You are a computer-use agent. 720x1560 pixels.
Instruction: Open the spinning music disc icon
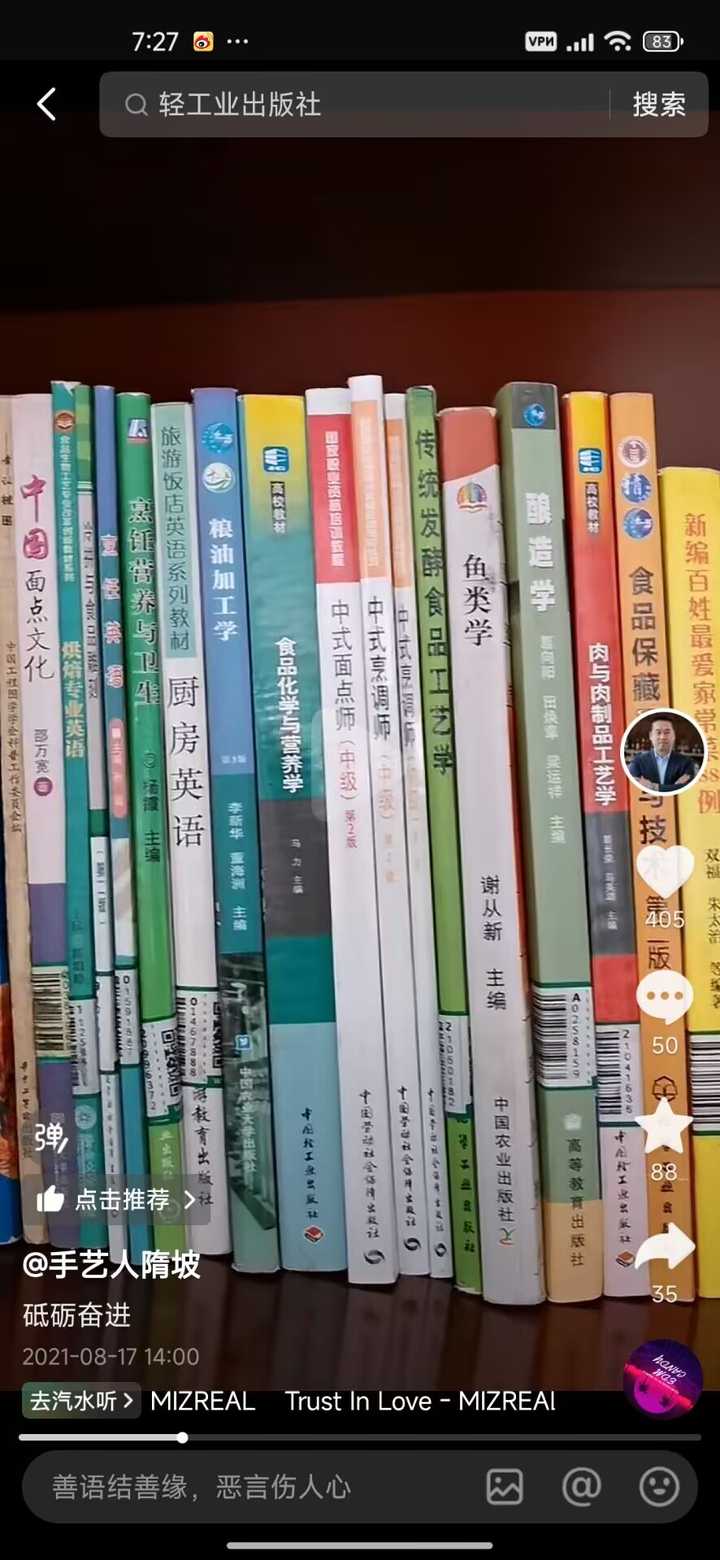662,1380
